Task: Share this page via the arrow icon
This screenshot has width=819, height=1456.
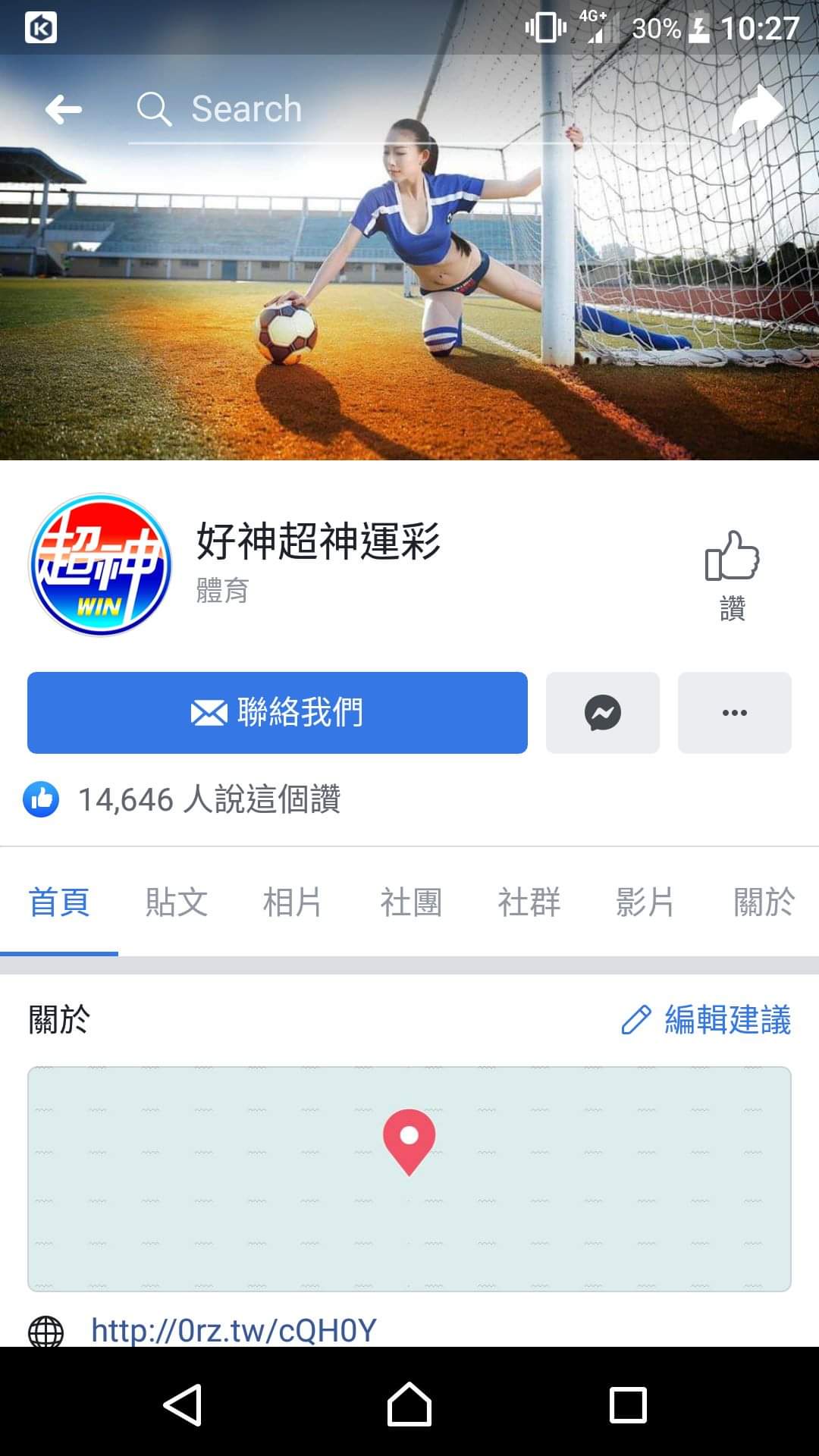Action: (757, 110)
